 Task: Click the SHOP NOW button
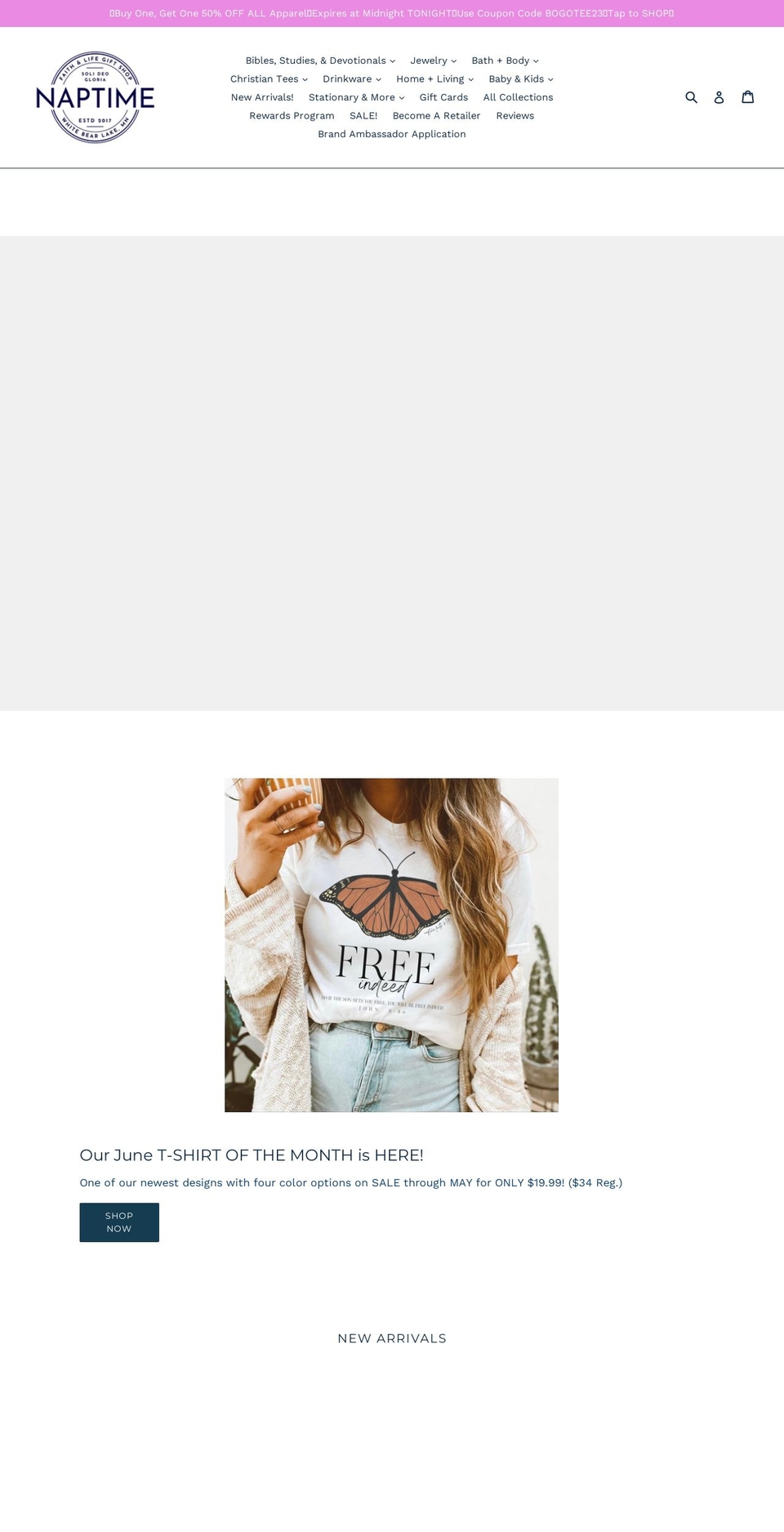(119, 1222)
